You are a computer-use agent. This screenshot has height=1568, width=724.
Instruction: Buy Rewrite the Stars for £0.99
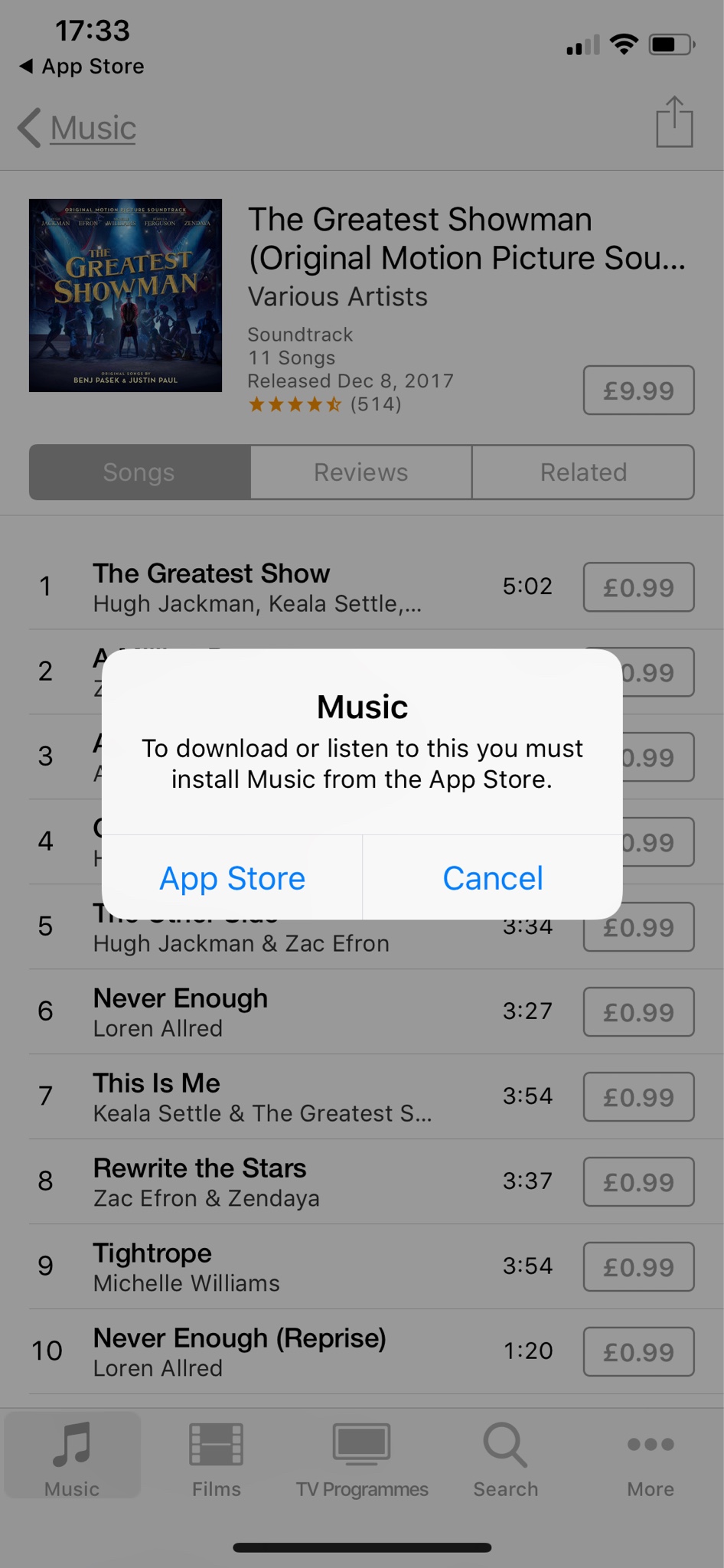638,1182
